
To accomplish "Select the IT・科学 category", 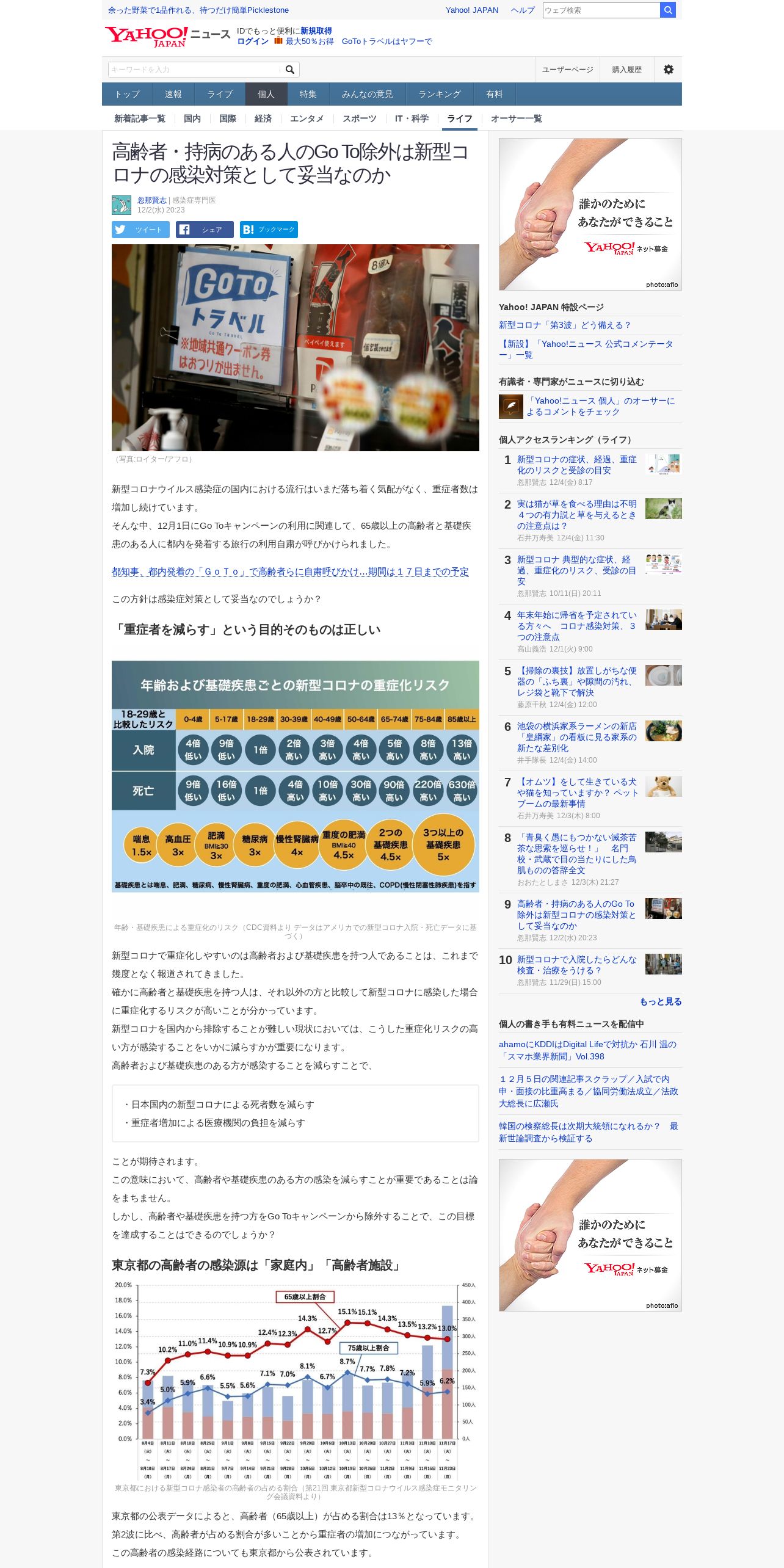I will pyautogui.click(x=412, y=118).
